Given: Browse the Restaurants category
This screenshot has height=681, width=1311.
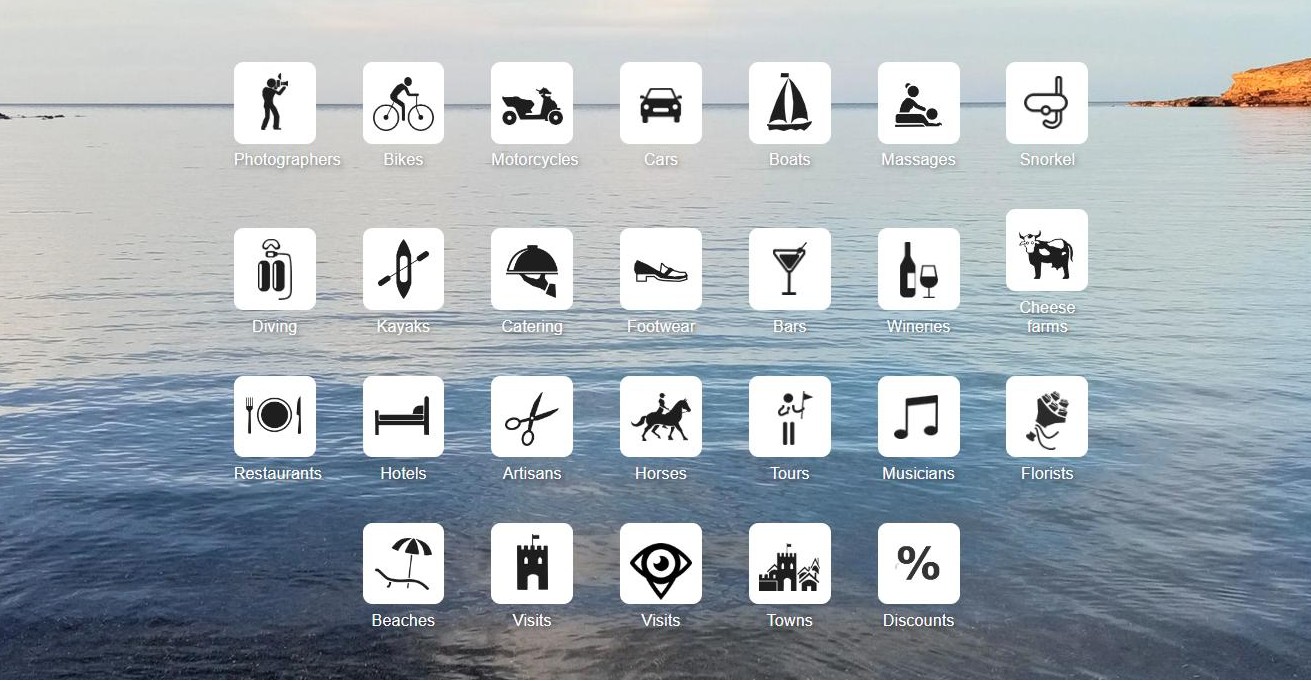Looking at the screenshot, I should pos(275,416).
